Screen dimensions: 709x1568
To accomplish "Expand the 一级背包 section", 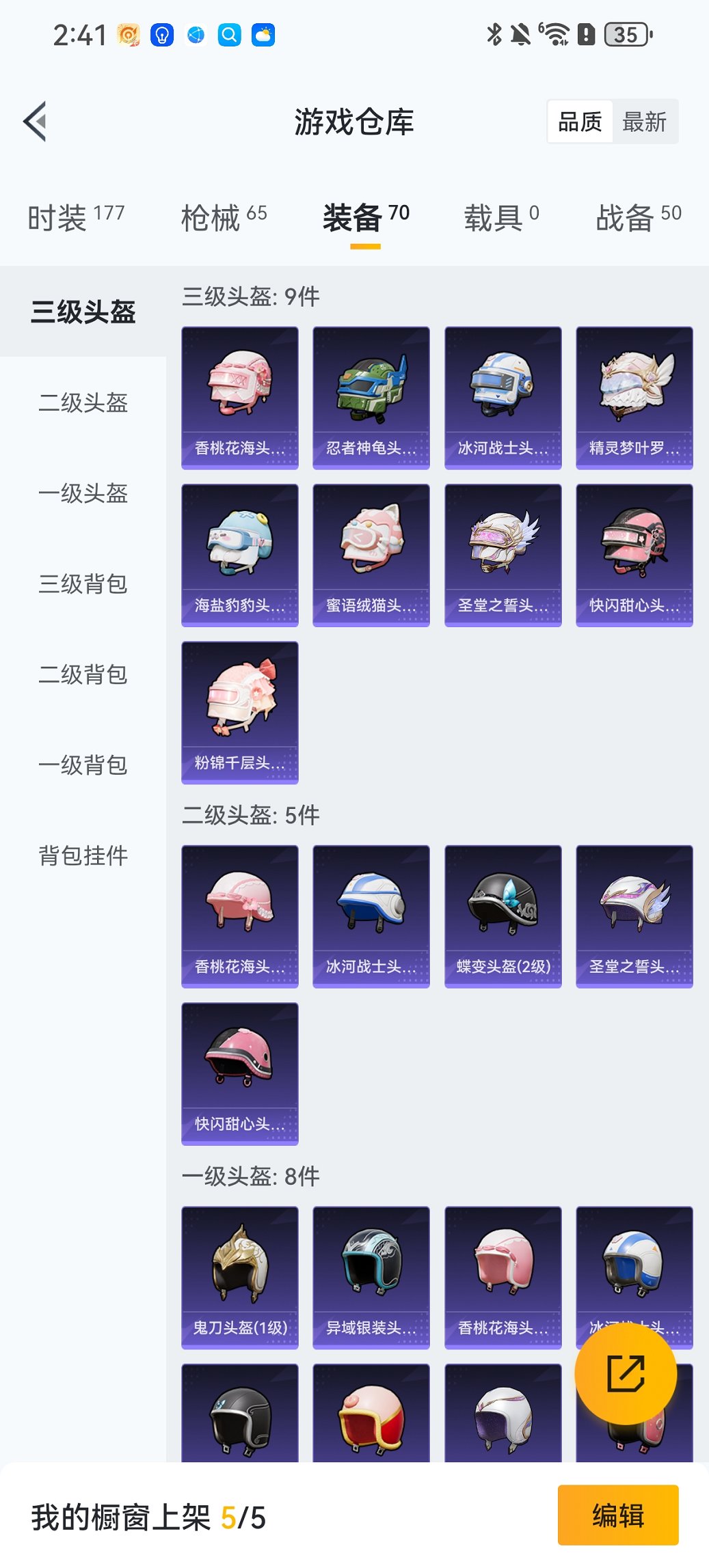I will [82, 765].
